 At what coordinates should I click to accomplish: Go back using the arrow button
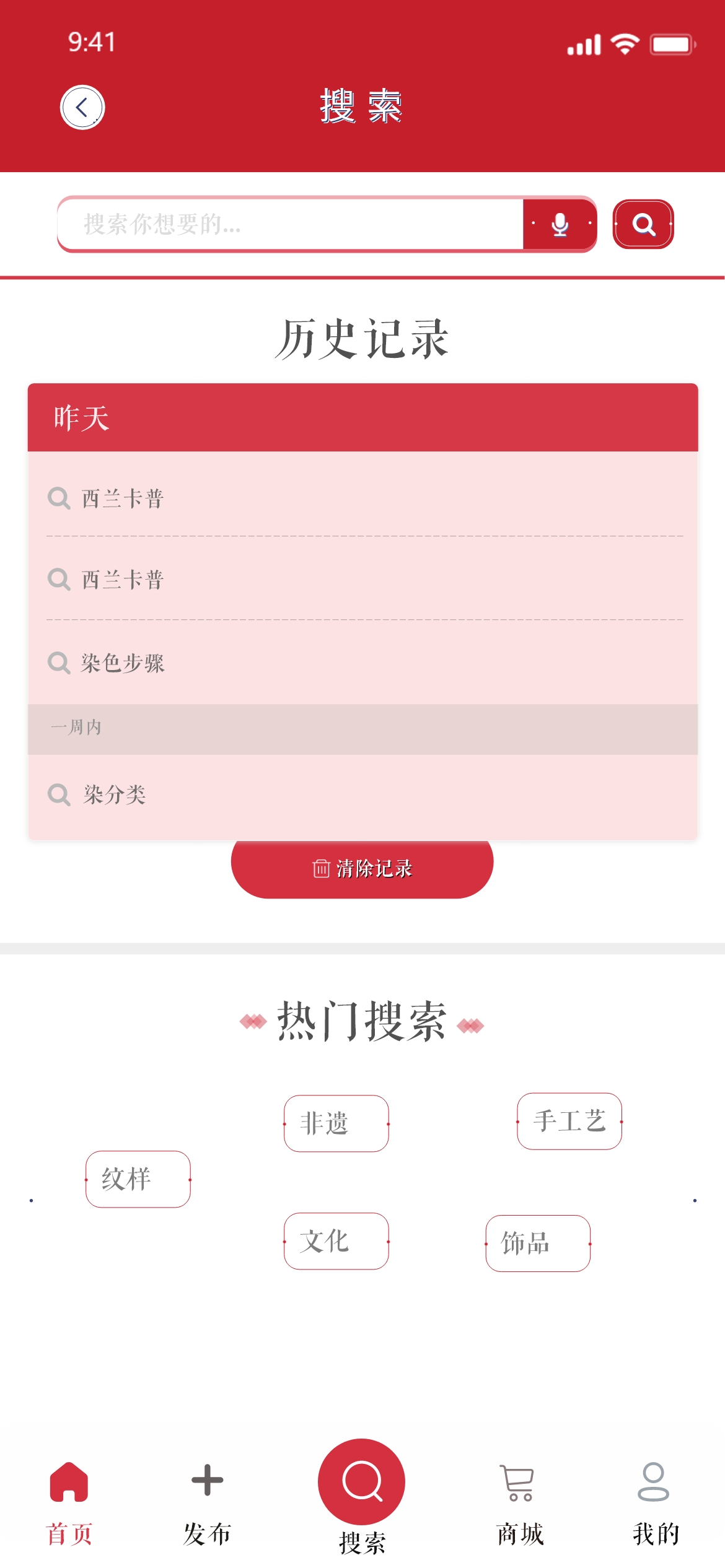82,108
